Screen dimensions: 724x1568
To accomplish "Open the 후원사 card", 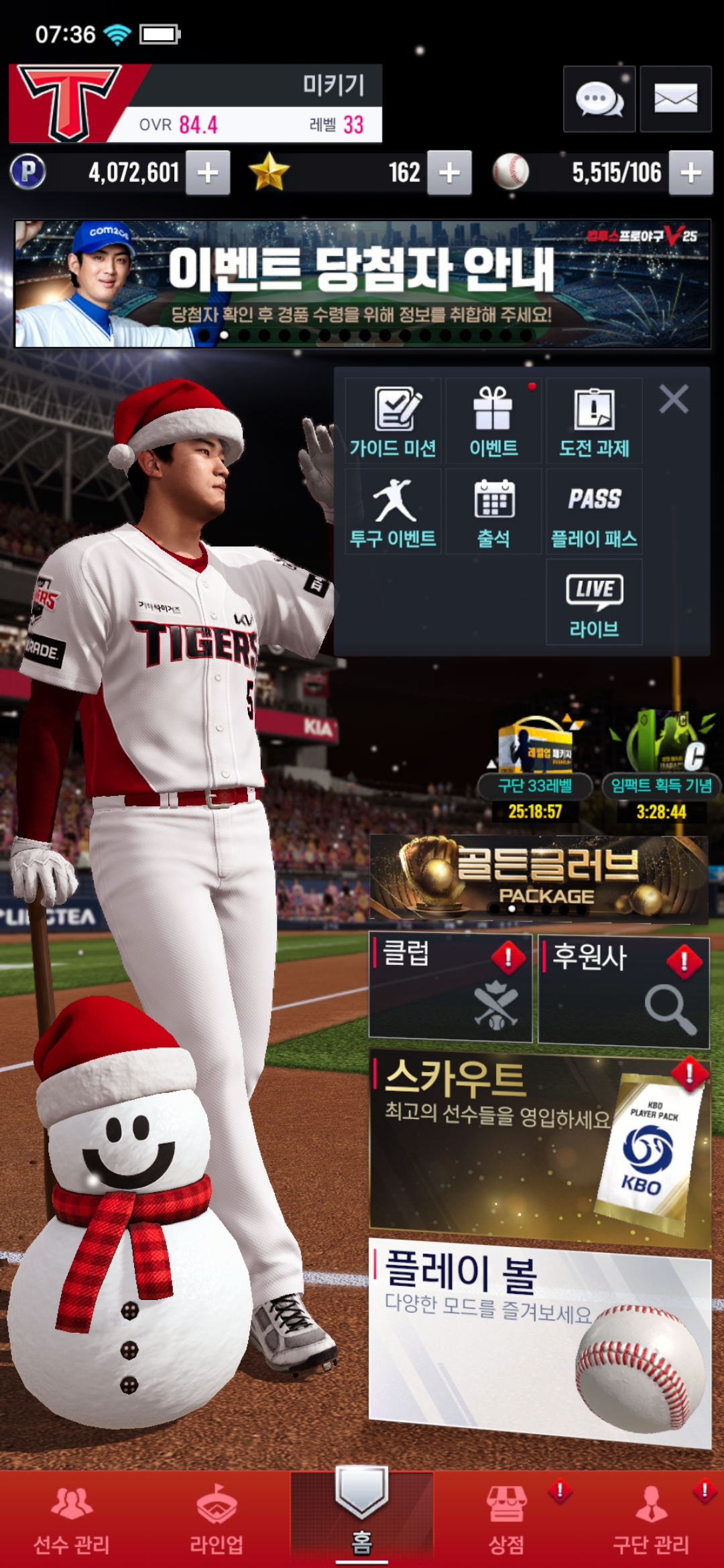I will (623, 990).
